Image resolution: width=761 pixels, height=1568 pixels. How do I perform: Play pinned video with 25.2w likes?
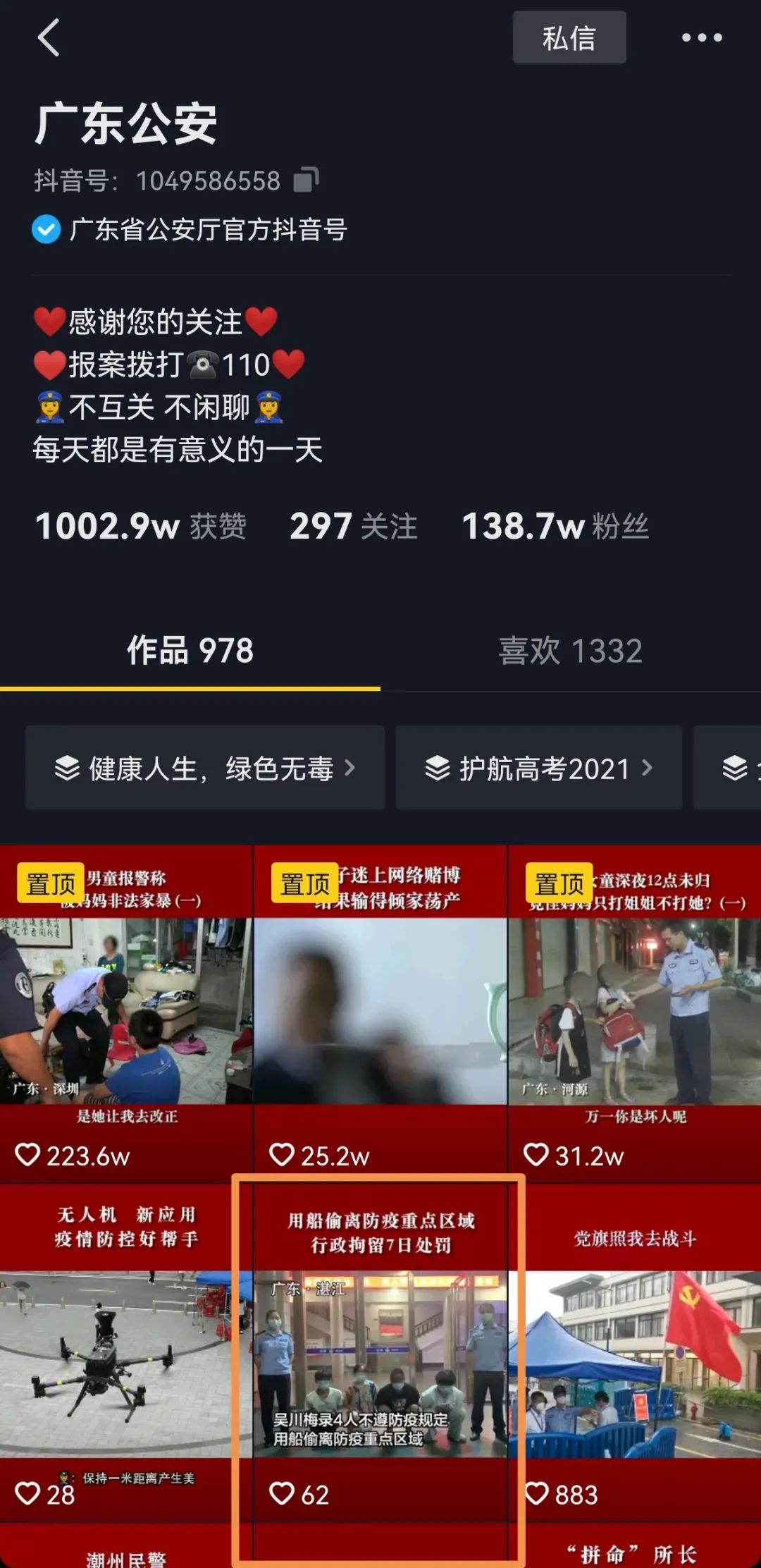(x=380, y=1012)
